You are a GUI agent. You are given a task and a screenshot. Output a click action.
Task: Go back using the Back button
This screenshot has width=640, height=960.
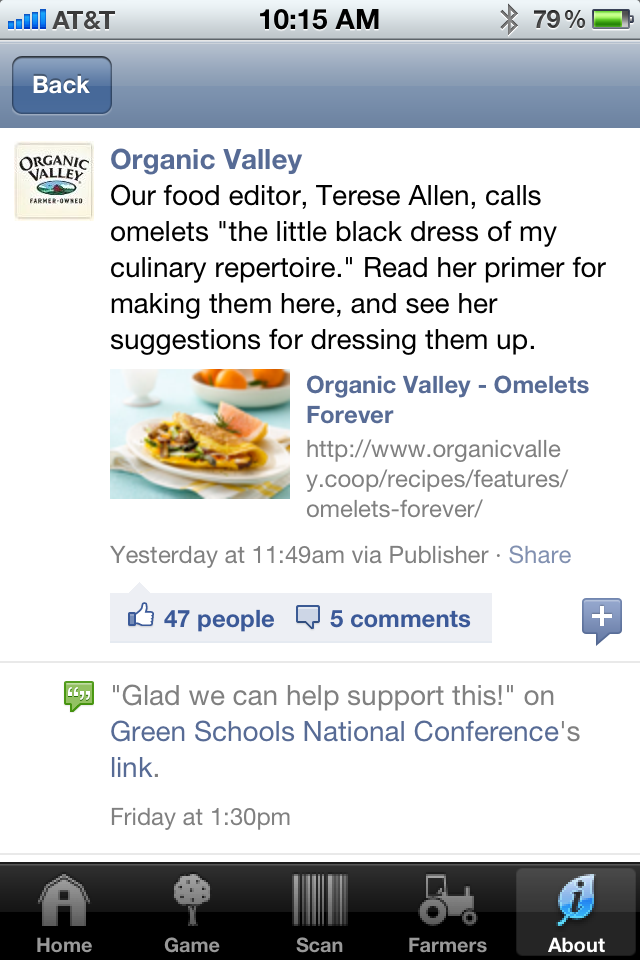(x=61, y=85)
